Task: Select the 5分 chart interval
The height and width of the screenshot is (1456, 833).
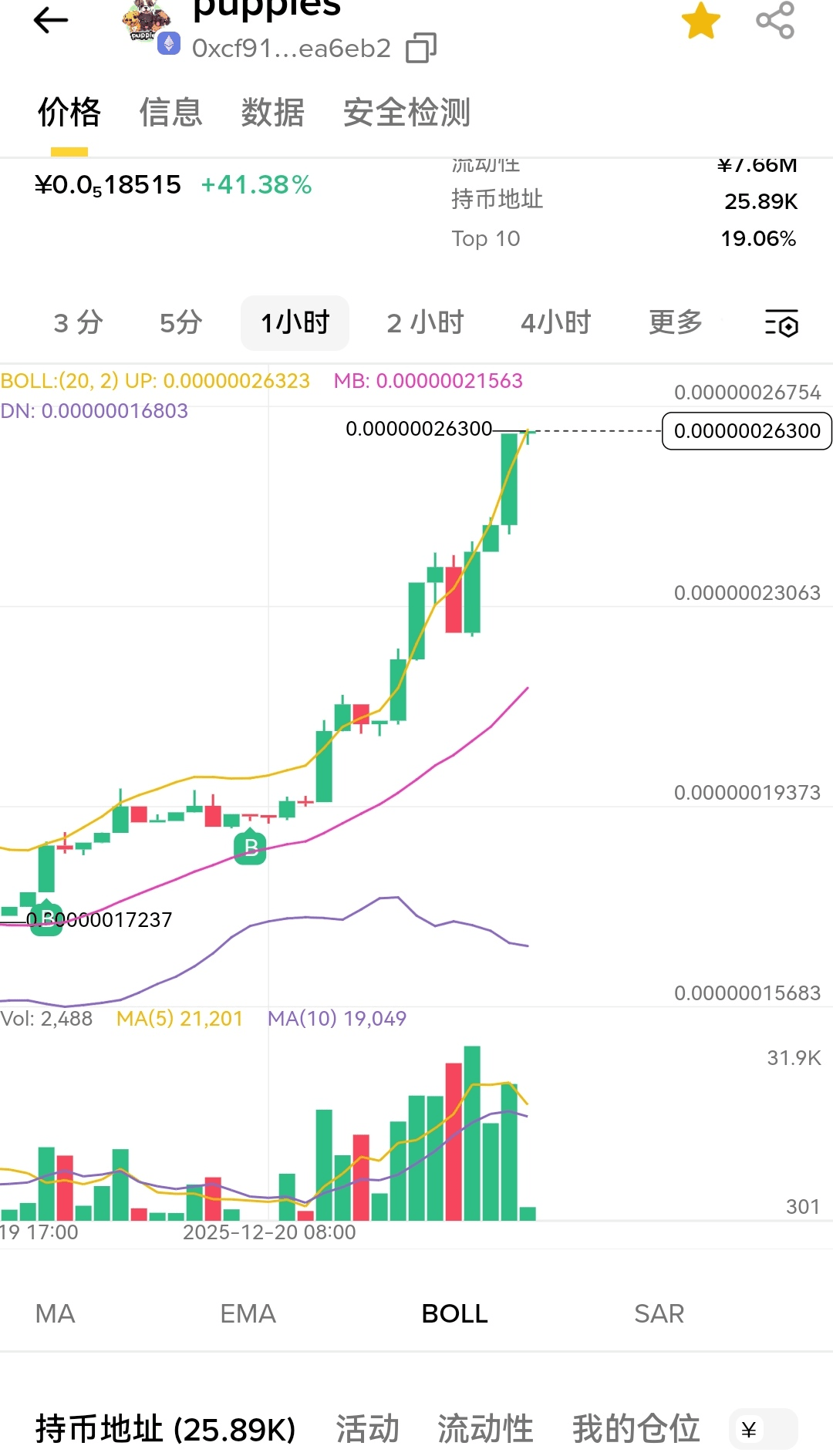Action: click(180, 322)
